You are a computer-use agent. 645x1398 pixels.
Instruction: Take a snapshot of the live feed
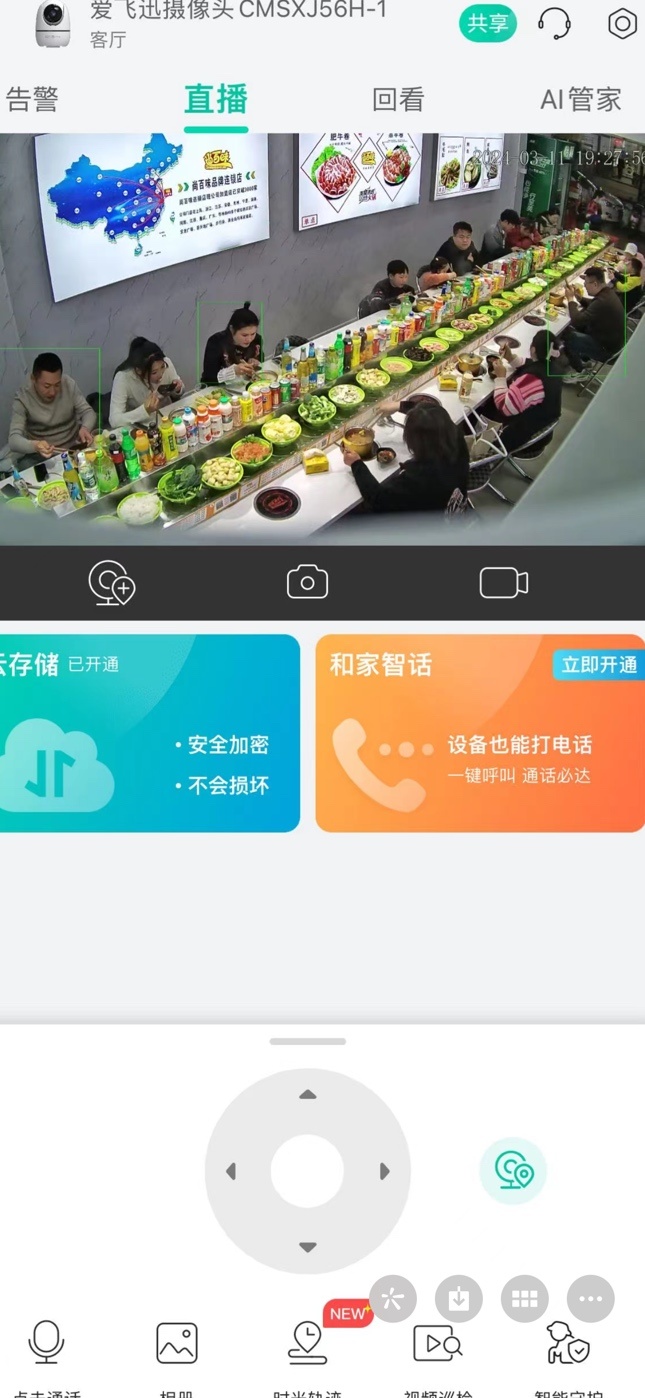point(307,582)
